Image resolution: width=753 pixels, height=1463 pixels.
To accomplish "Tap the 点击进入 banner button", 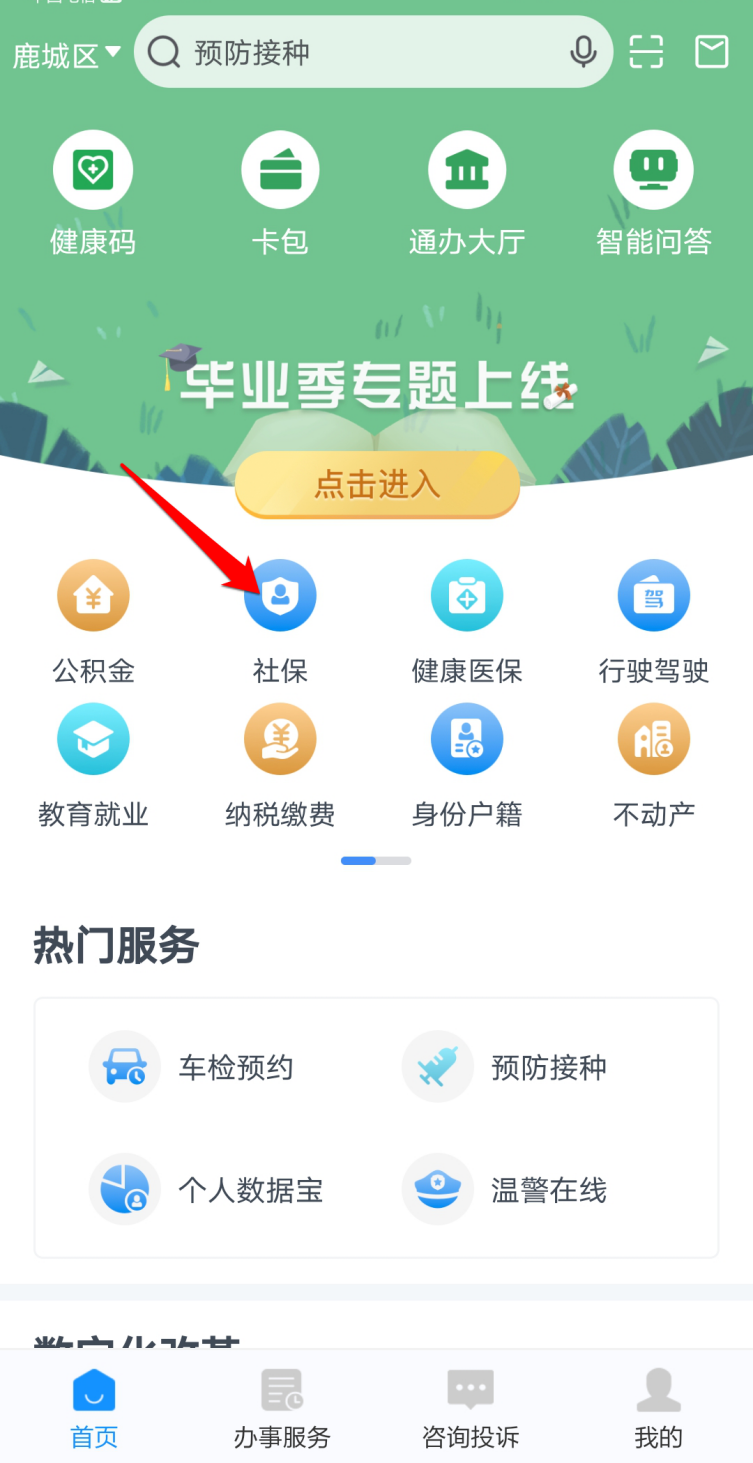I will pos(377,485).
